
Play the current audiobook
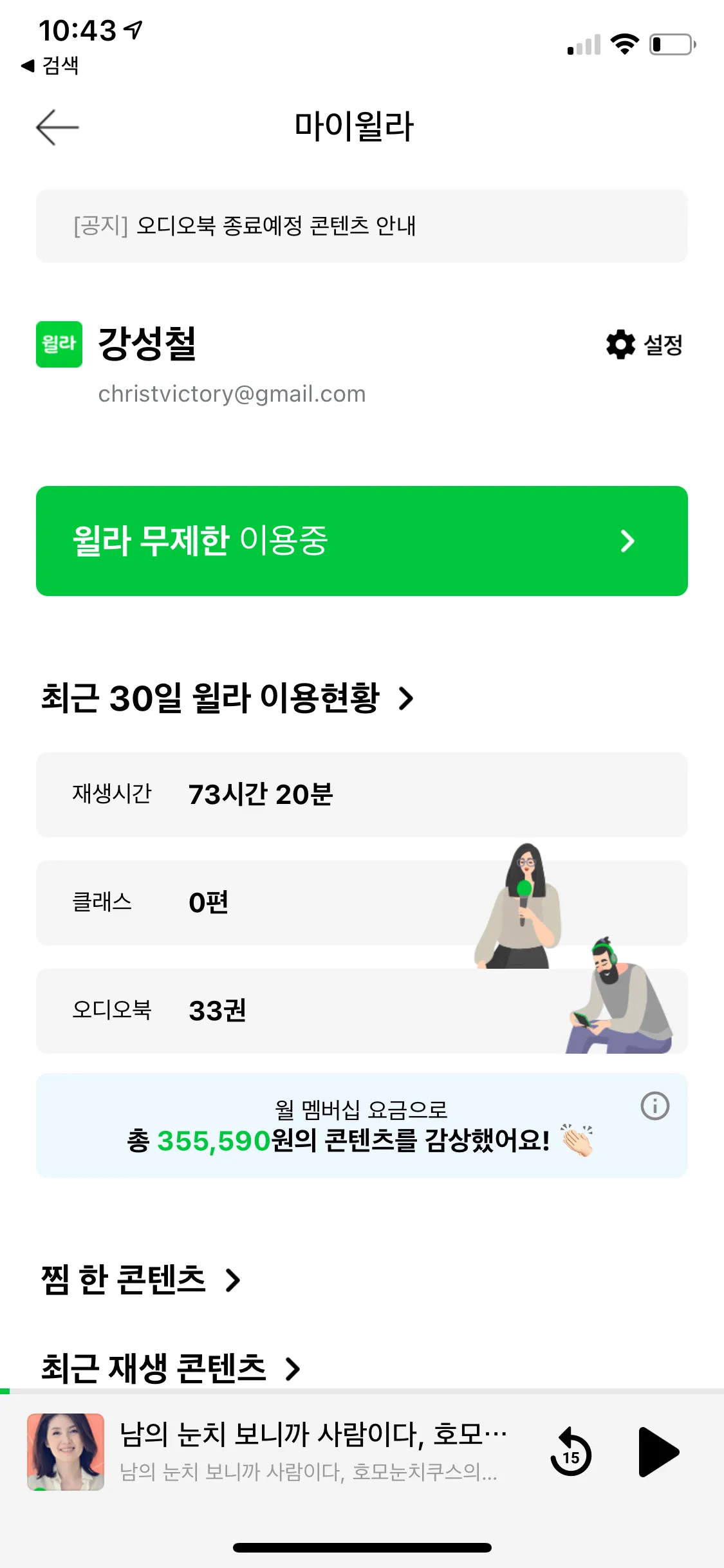pyautogui.click(x=658, y=1452)
